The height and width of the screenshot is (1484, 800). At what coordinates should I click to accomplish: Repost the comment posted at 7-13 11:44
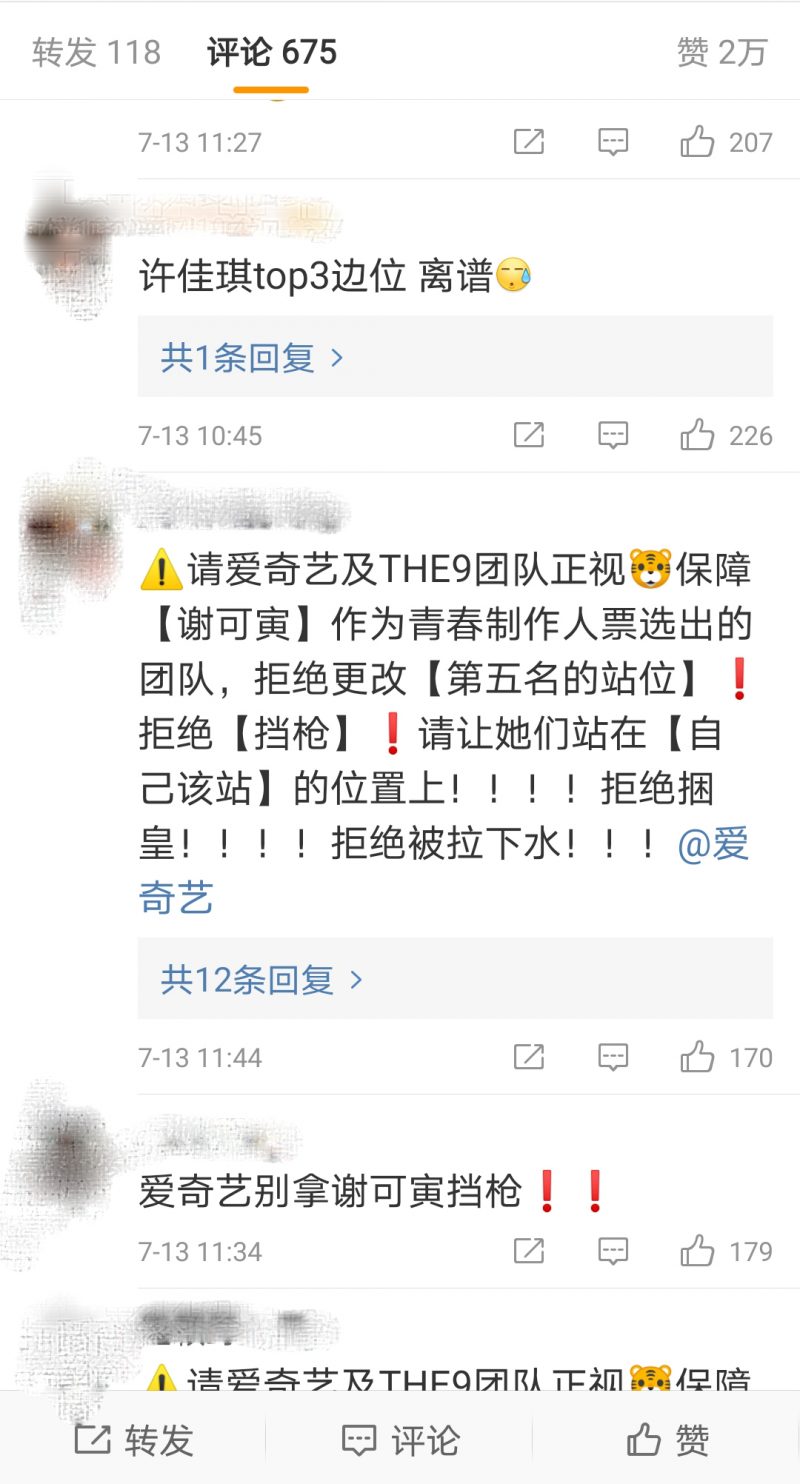[528, 1057]
